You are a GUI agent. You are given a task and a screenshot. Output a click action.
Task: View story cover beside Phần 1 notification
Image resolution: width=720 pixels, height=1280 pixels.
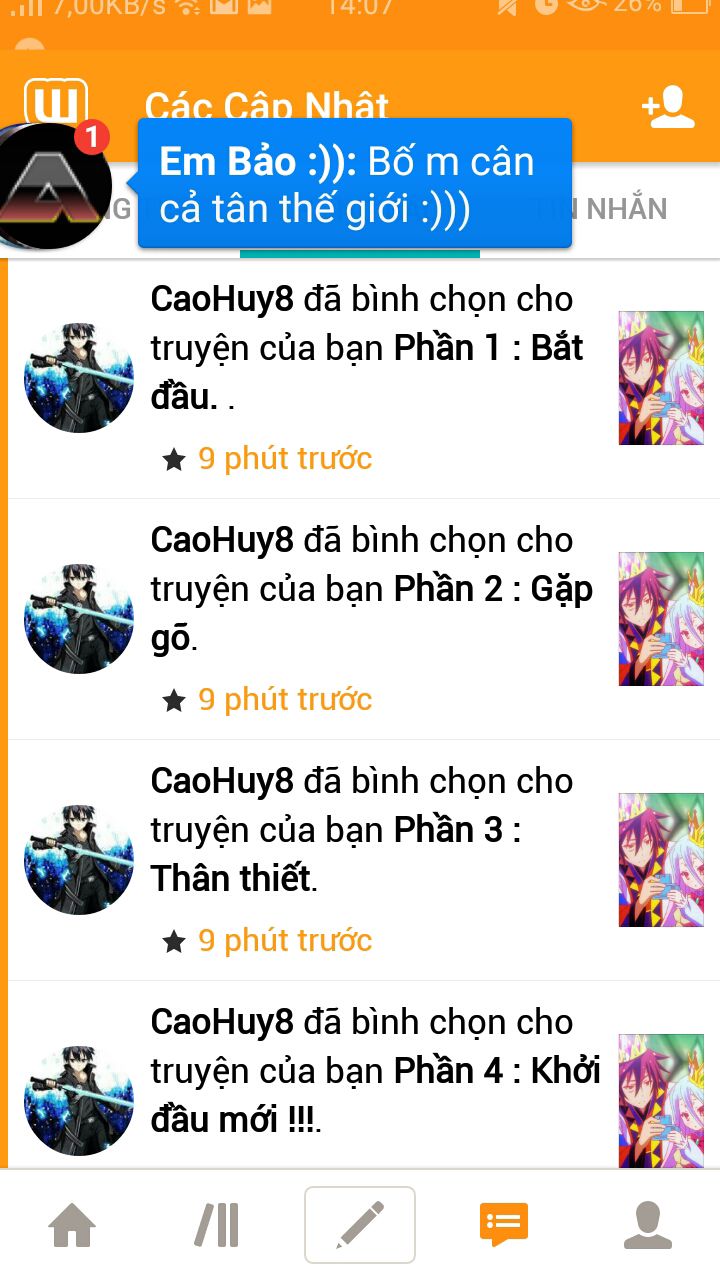[660, 378]
